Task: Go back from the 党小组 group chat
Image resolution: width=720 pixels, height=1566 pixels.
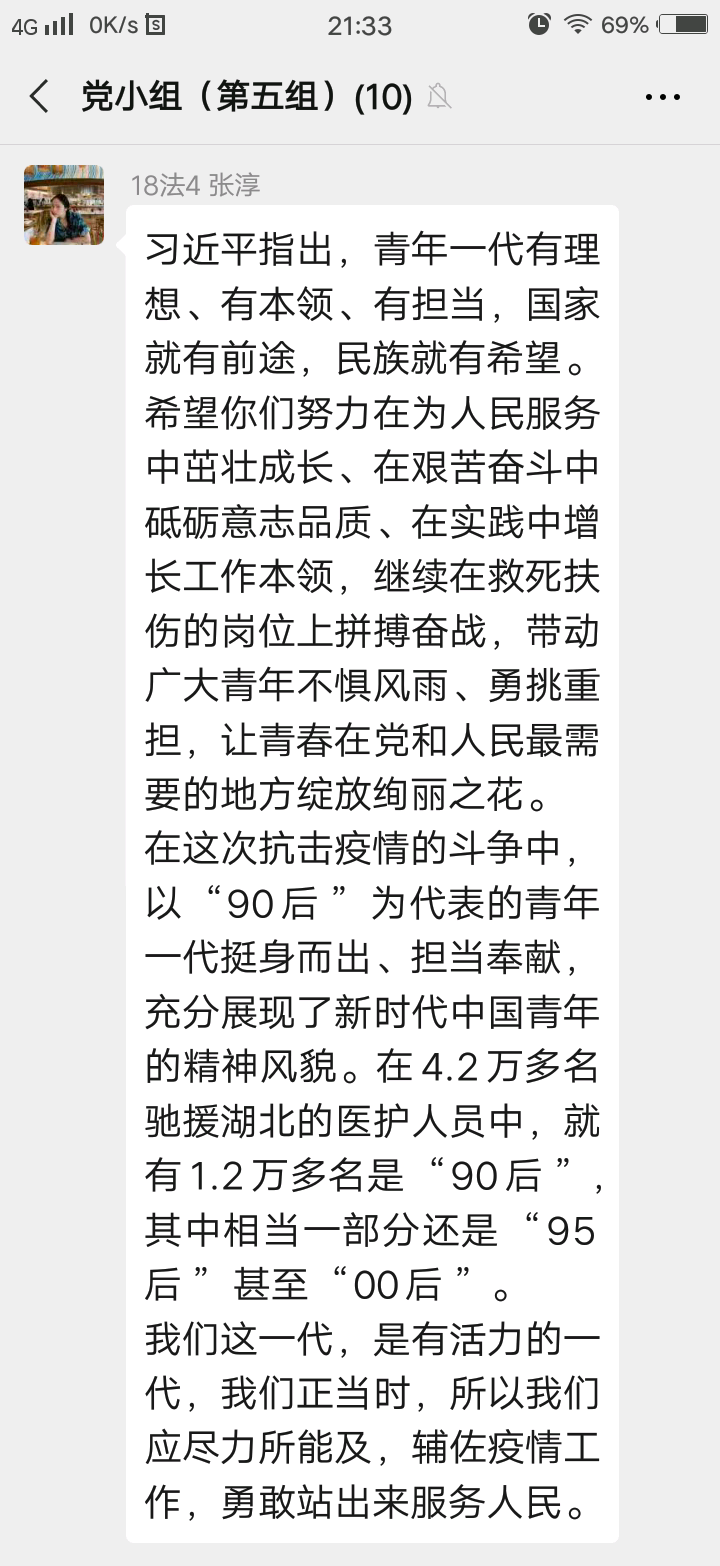Action: coord(40,97)
